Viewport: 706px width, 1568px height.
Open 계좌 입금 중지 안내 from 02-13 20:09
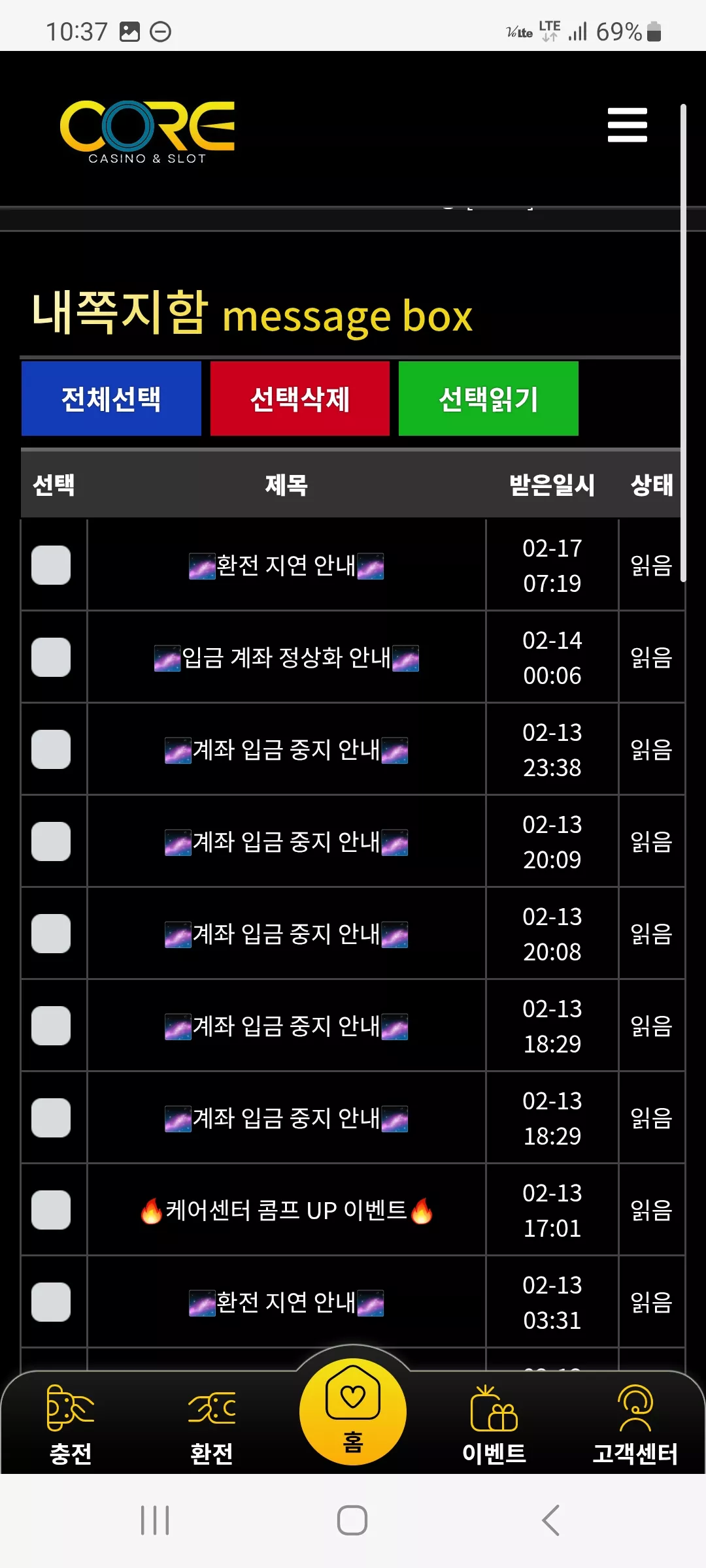click(x=286, y=841)
